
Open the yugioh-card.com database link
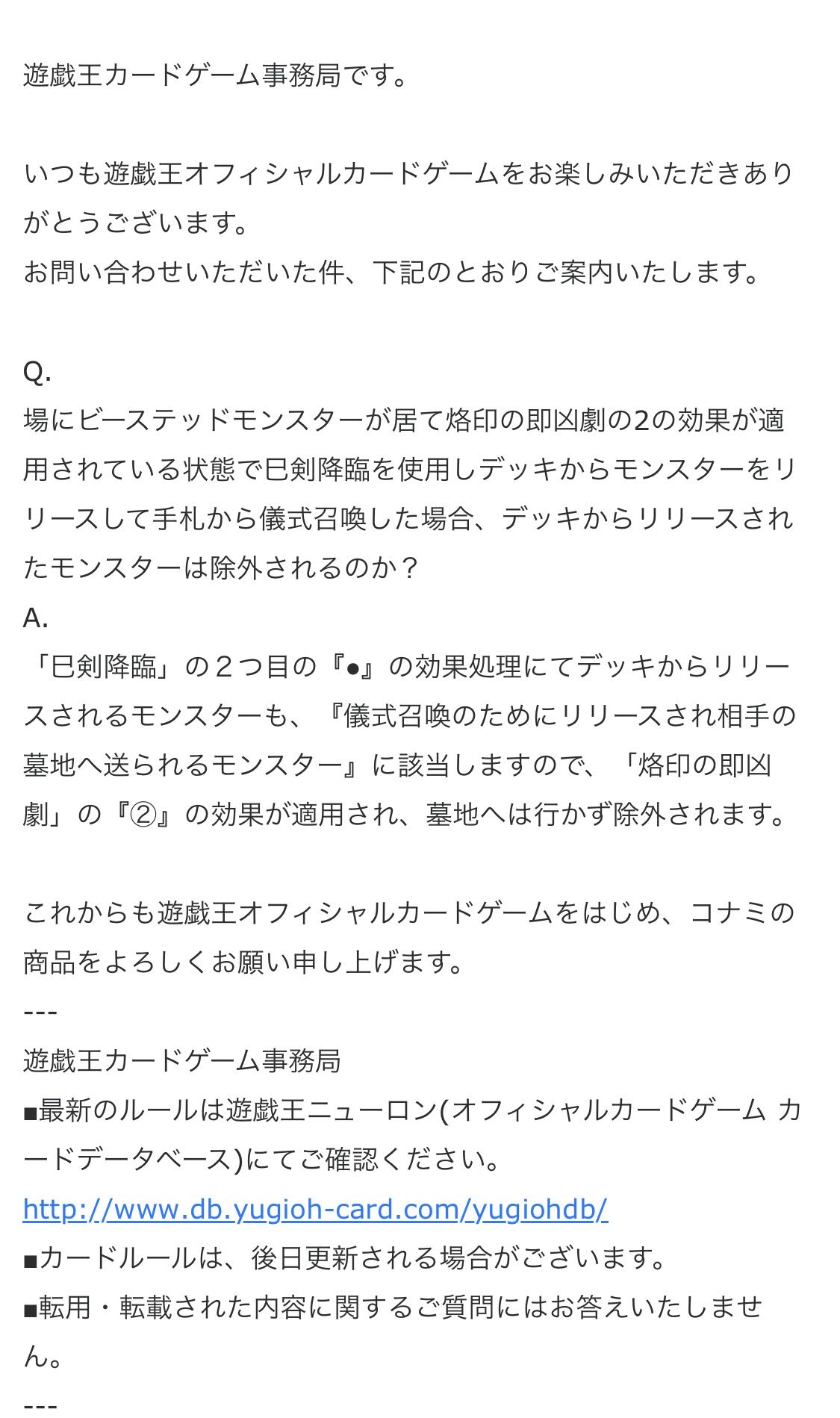[315, 1209]
